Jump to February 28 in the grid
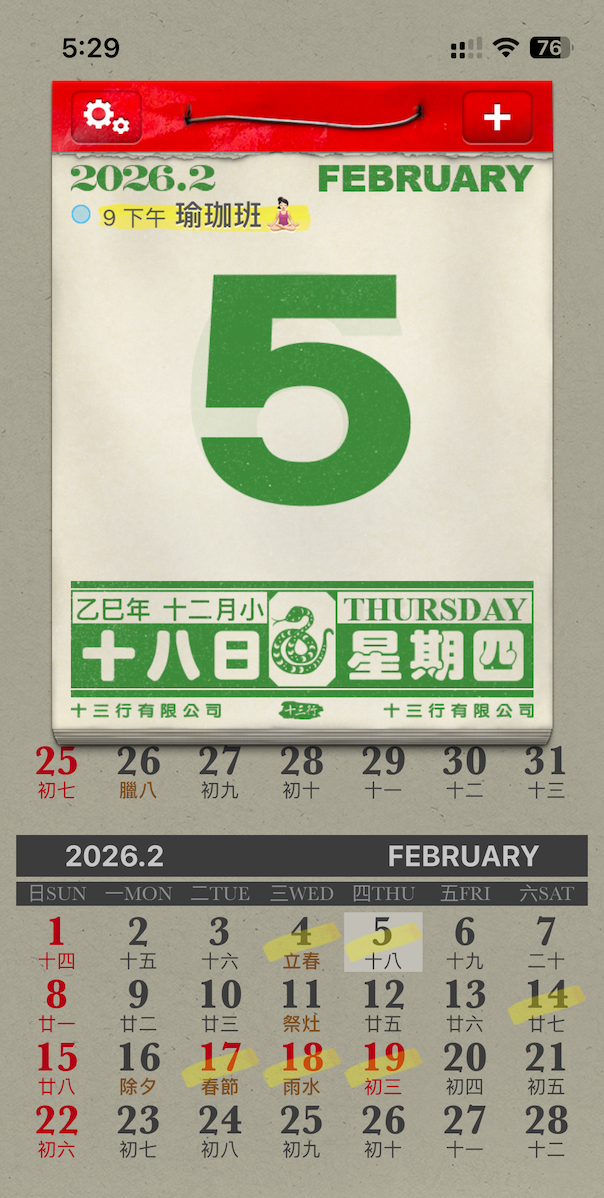Screen dimensions: 604x1198 [x=546, y=1129]
